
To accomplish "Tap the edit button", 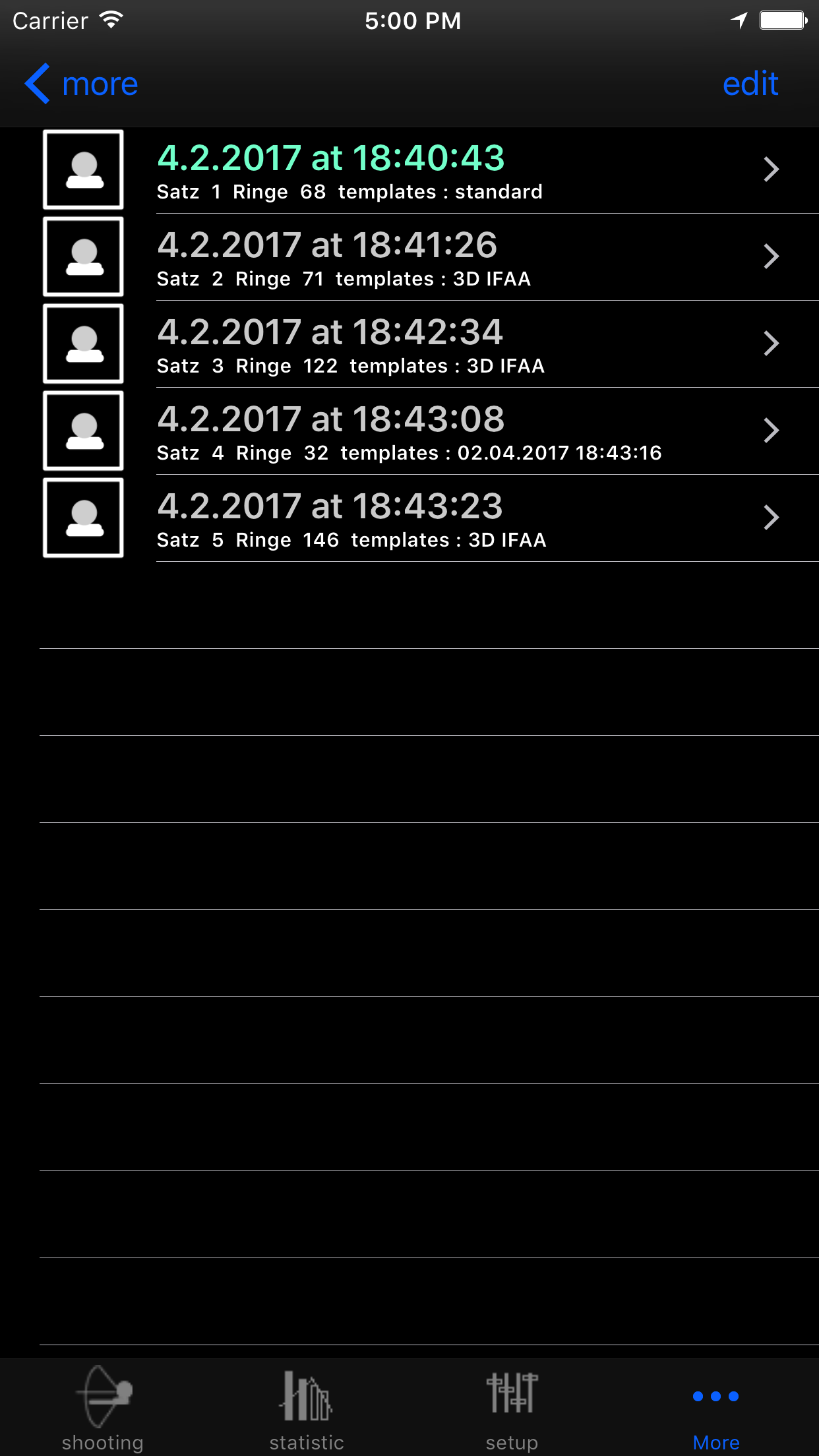I will click(x=750, y=84).
